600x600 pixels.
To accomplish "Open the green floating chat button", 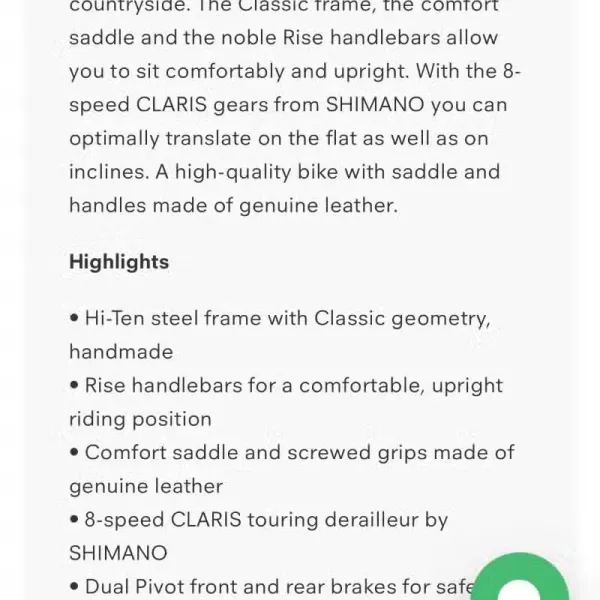I will [520, 583].
